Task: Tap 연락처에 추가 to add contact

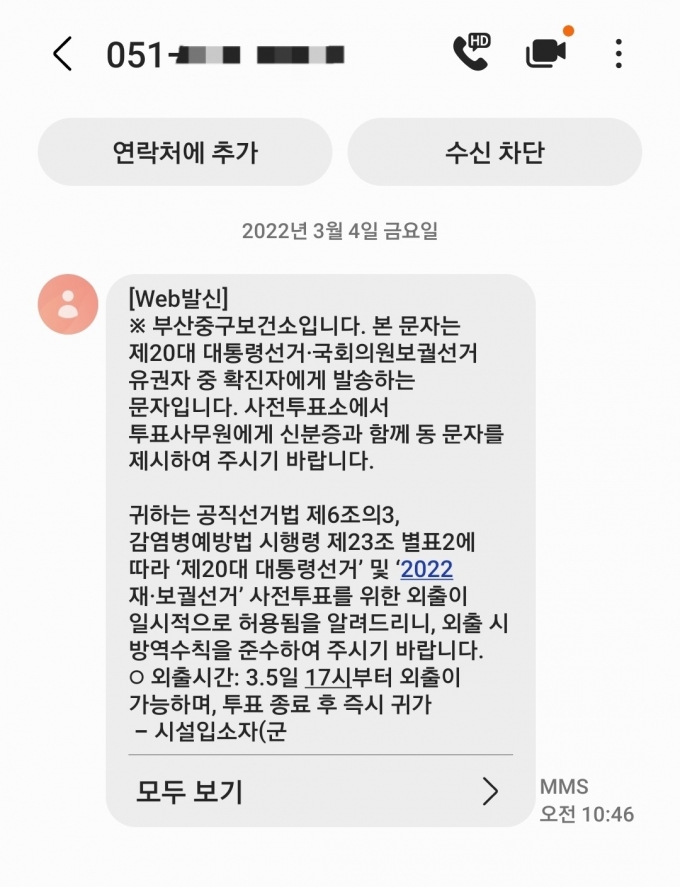Action: coord(185,152)
